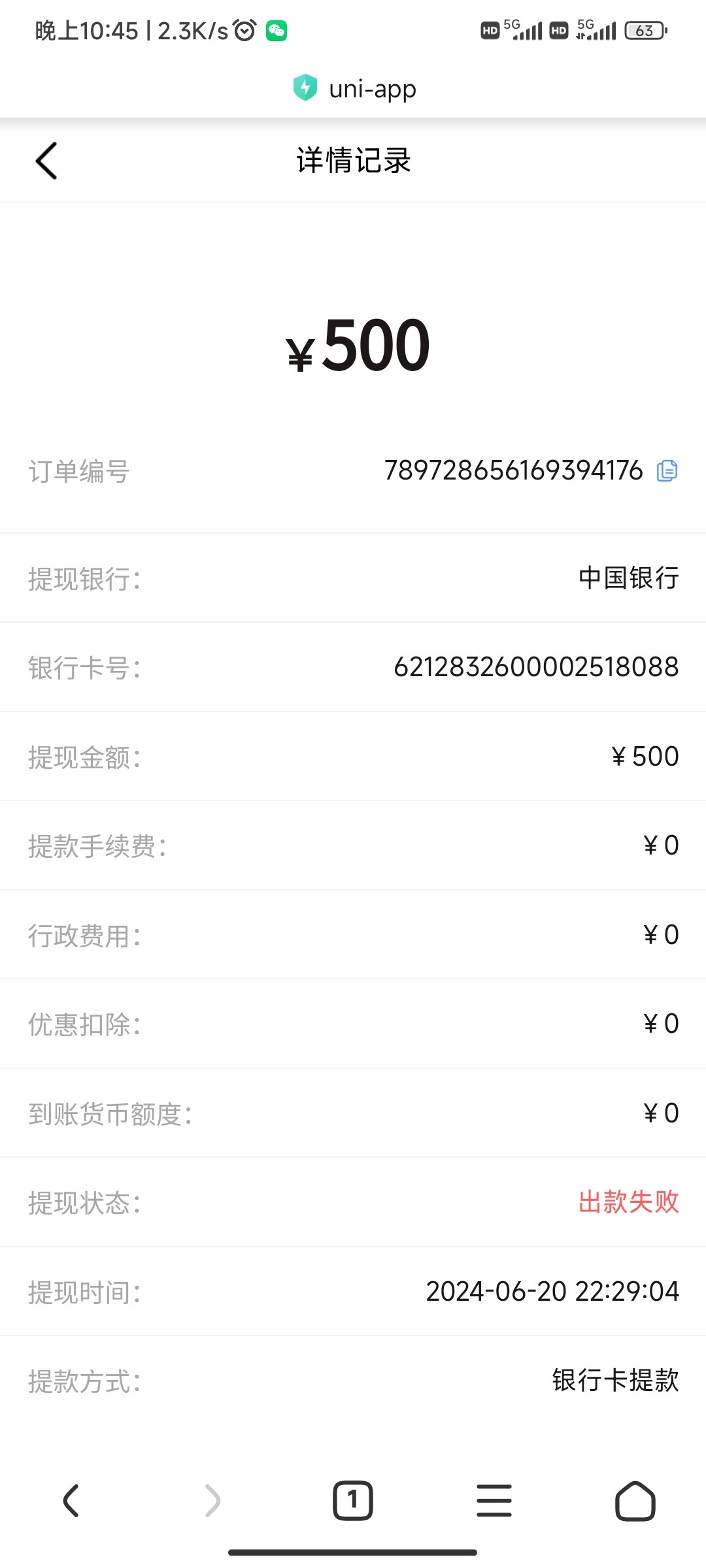The width and height of the screenshot is (706, 1568).
Task: Tap the back chevron beside 详情记录
Action: (45, 161)
